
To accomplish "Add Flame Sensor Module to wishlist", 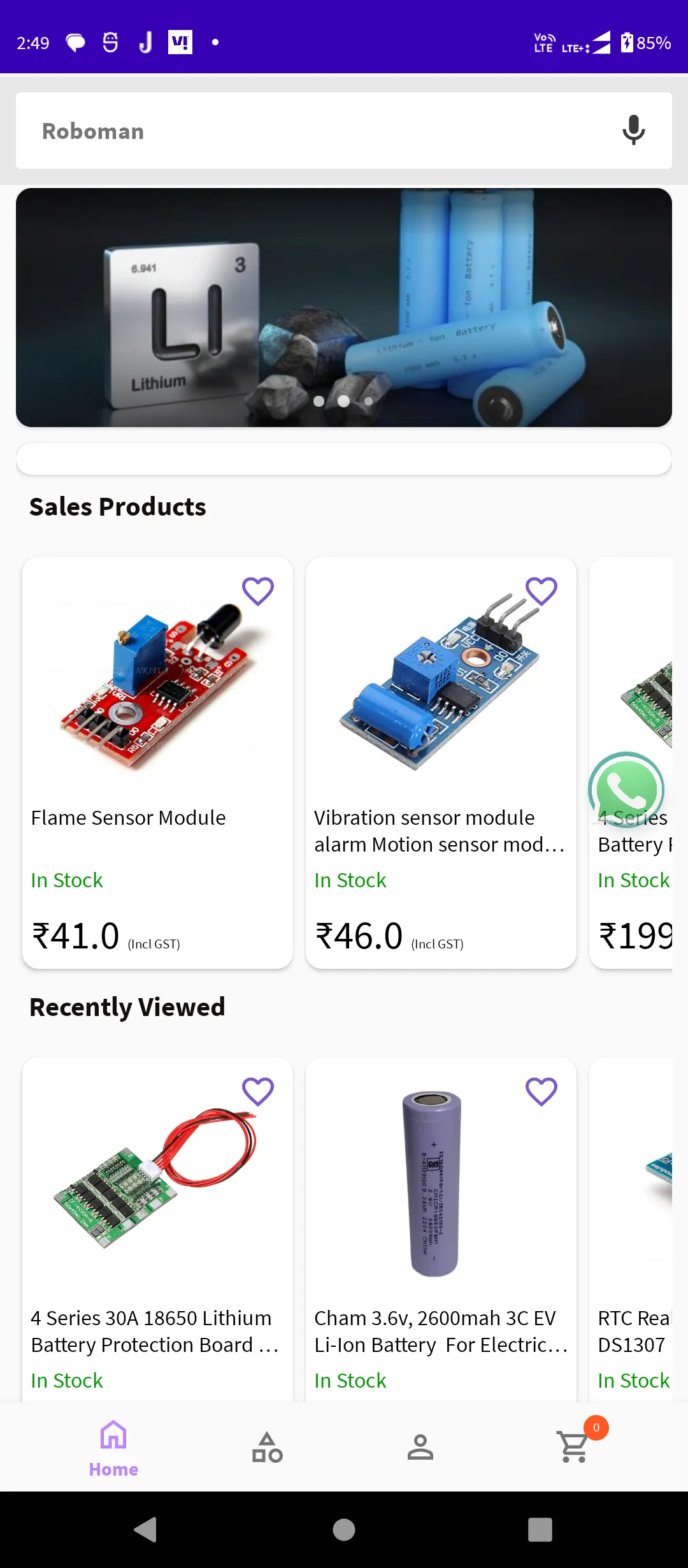I will (258, 591).
